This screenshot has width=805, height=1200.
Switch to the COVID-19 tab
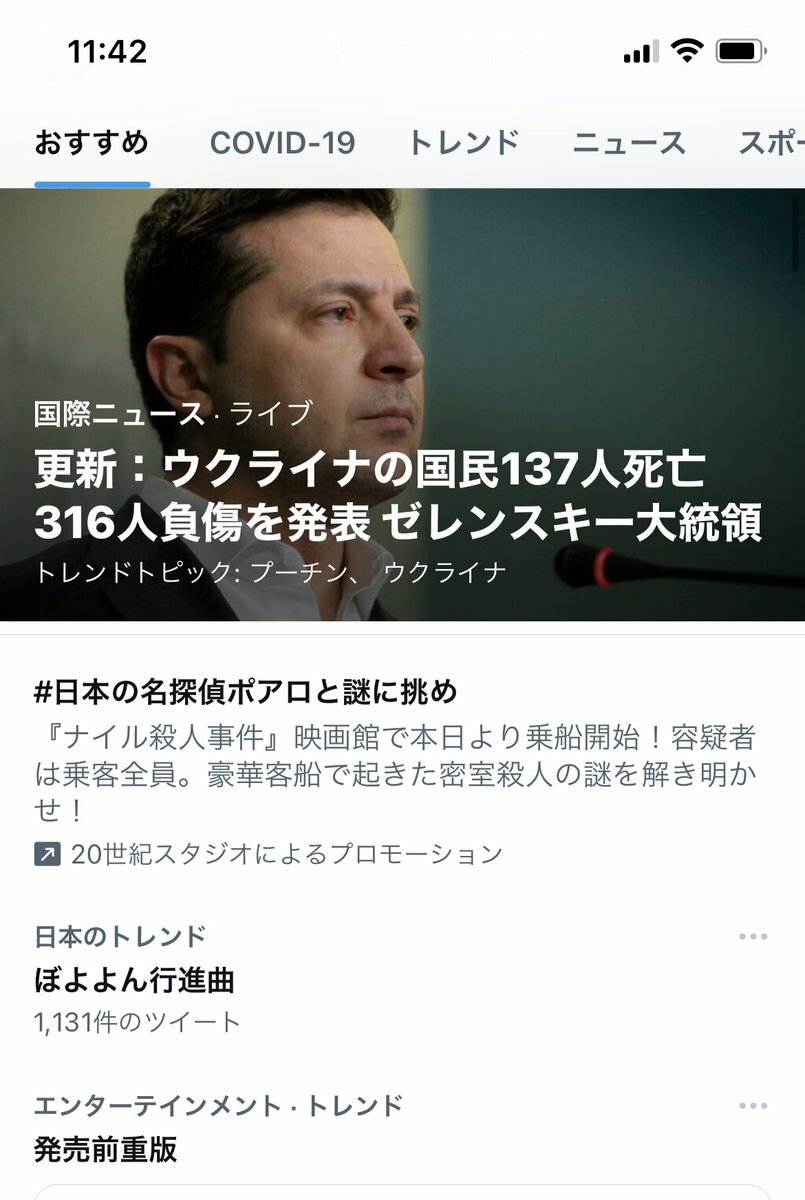pyautogui.click(x=282, y=142)
